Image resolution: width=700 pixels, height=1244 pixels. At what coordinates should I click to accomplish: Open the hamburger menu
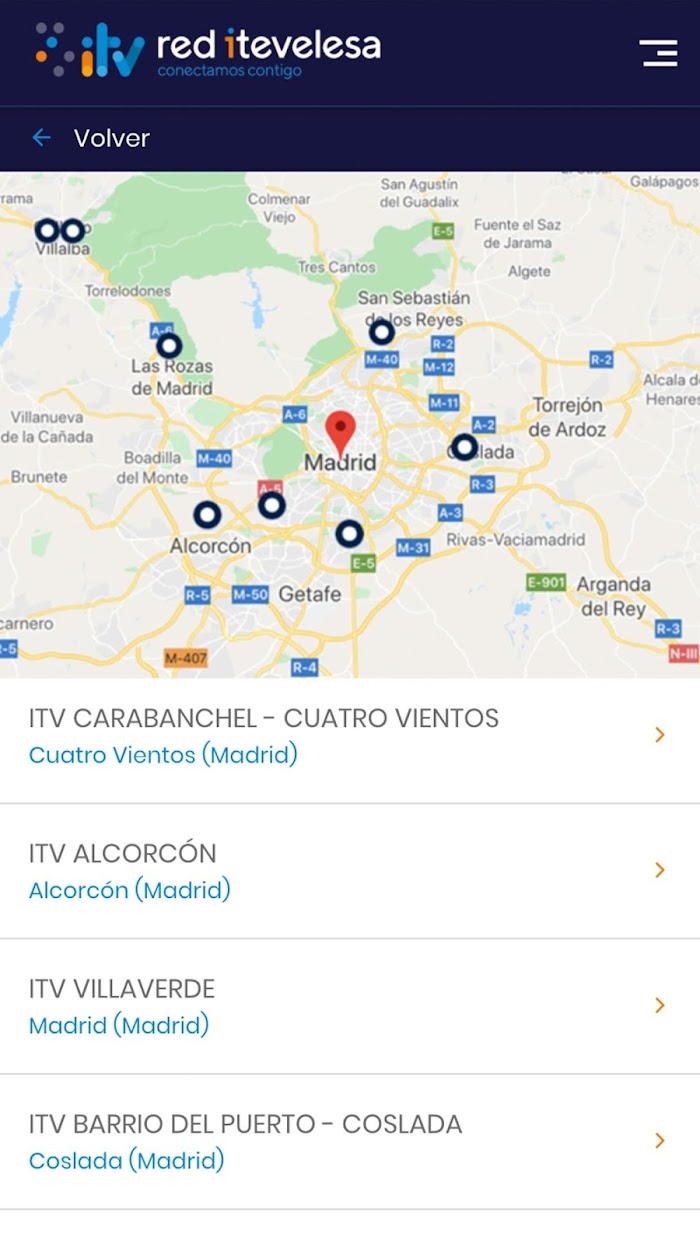(659, 52)
